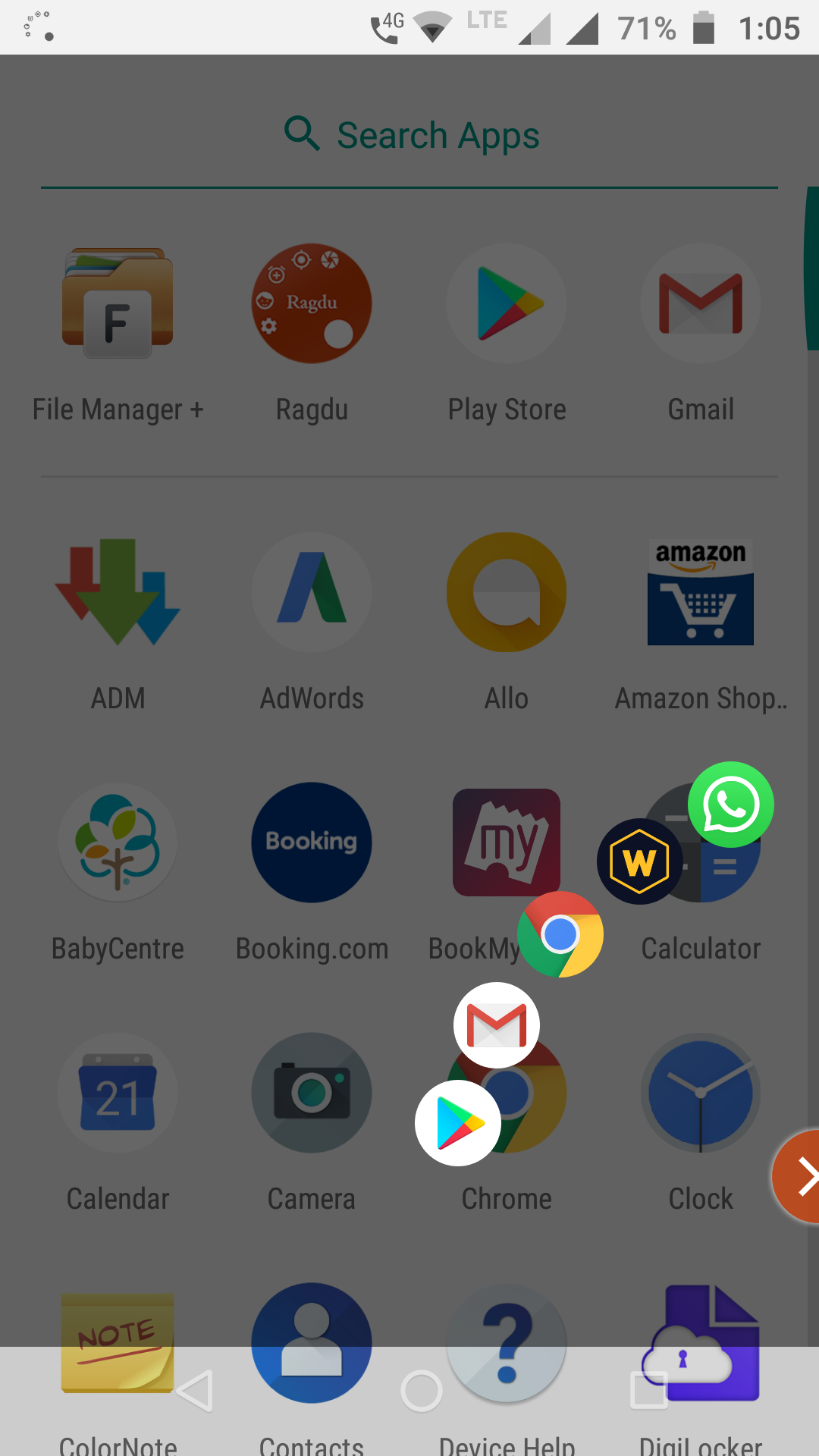Open the AdWords app

tap(312, 592)
